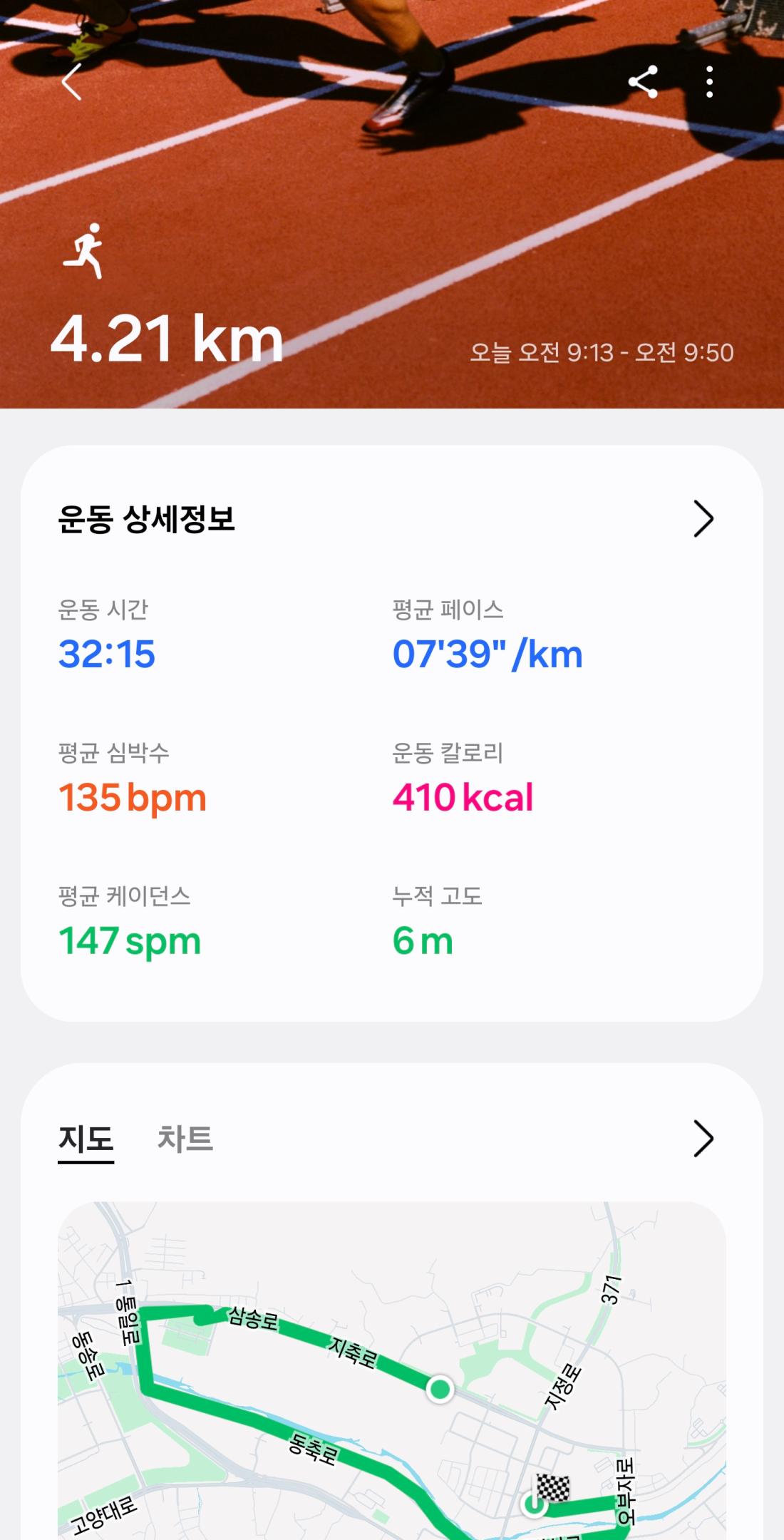Open 운동 상세정보 details chevron
This screenshot has height=1540, width=784.
coord(703,518)
